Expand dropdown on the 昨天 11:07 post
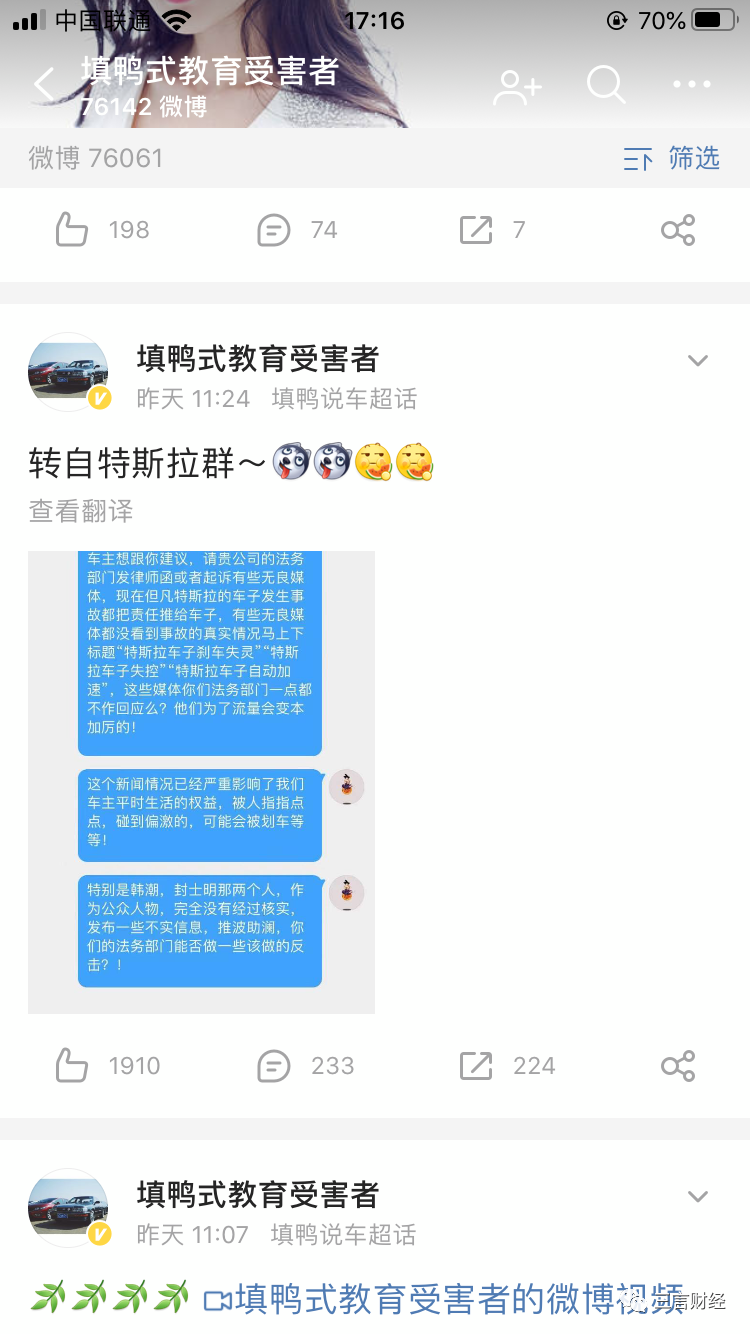The height and width of the screenshot is (1334, 750). 697,1197
